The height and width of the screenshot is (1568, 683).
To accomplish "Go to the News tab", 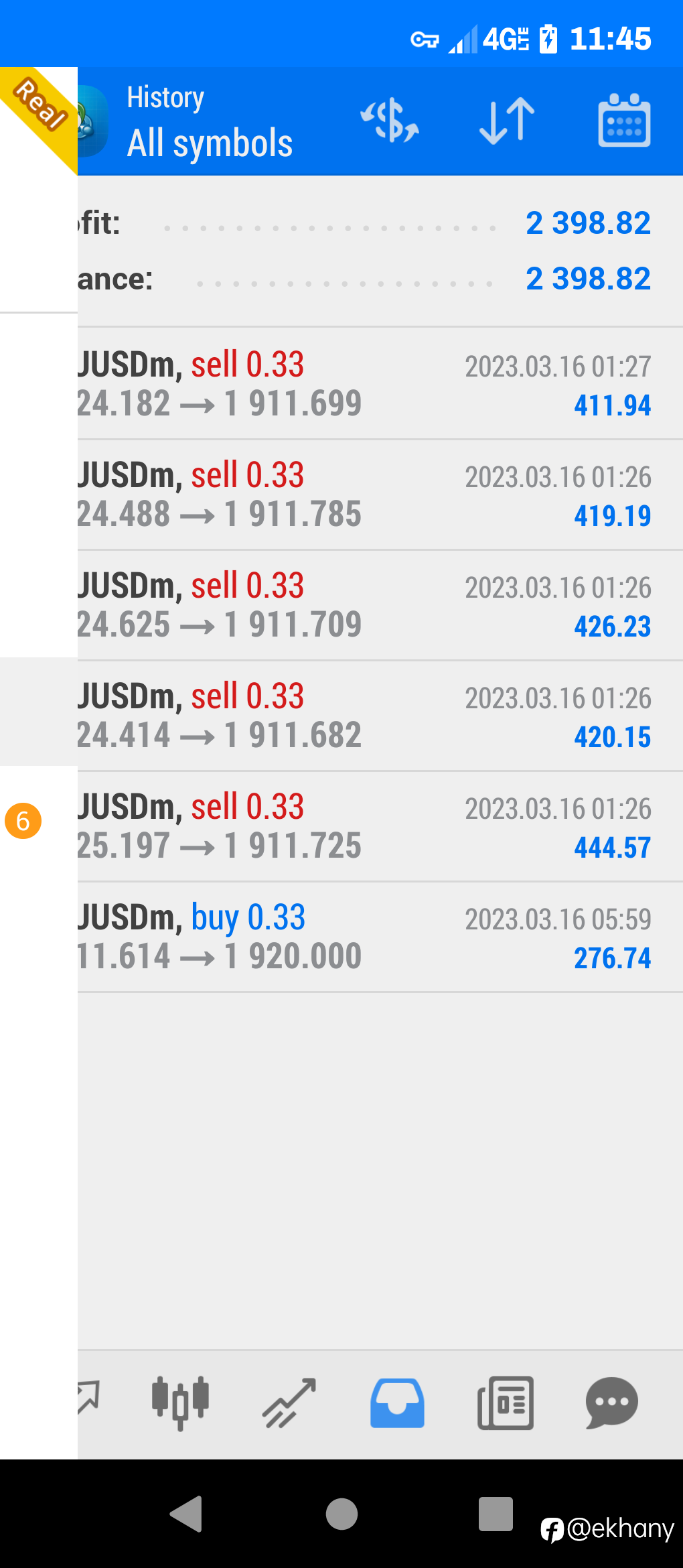I will pos(506,1402).
